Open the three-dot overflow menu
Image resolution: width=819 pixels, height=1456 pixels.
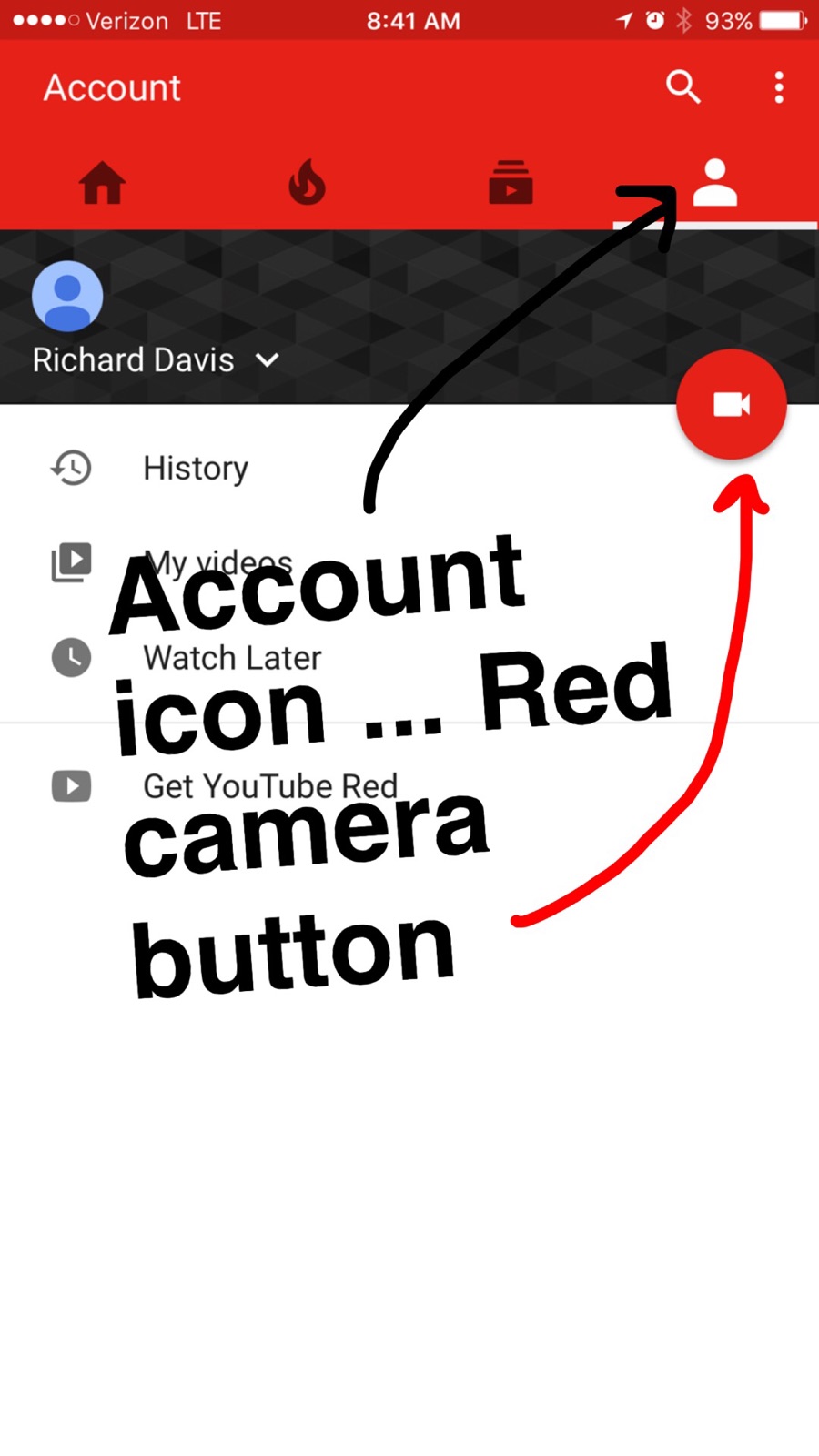coord(779,87)
